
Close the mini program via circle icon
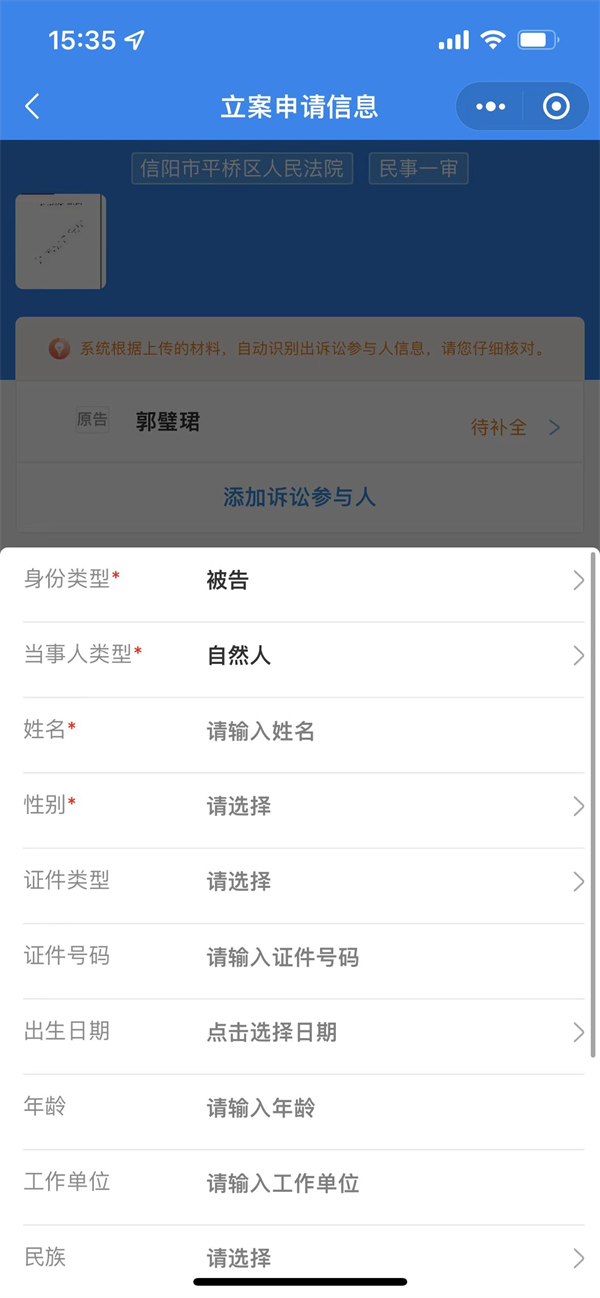[556, 107]
